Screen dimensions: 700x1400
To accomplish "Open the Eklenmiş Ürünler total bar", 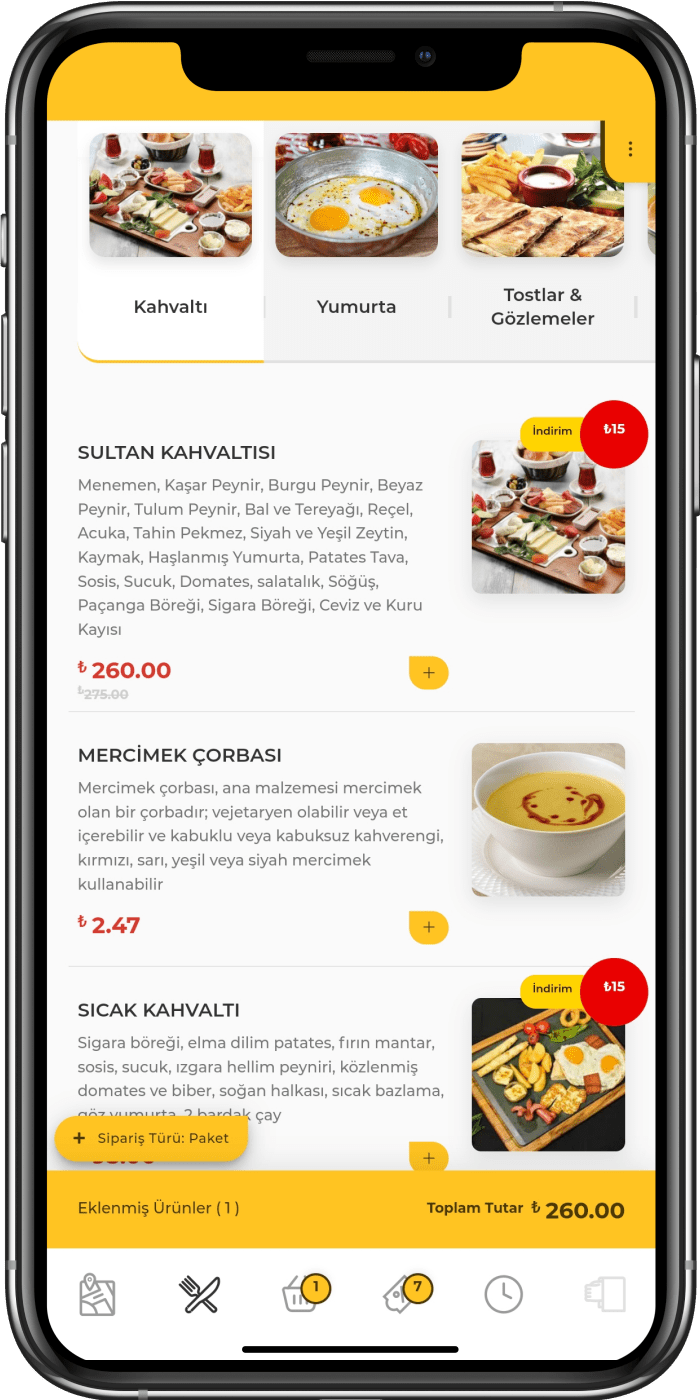I will click(350, 1209).
